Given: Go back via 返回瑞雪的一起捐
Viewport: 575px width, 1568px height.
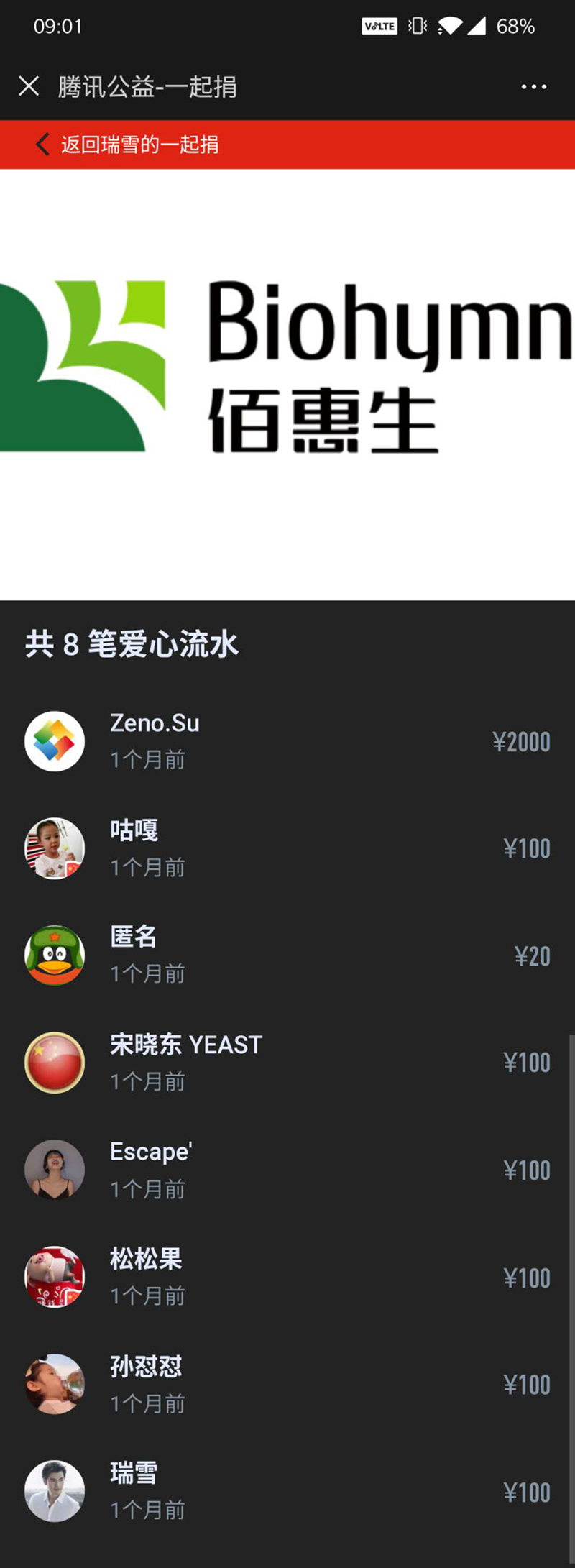Looking at the screenshot, I should coord(128,145).
